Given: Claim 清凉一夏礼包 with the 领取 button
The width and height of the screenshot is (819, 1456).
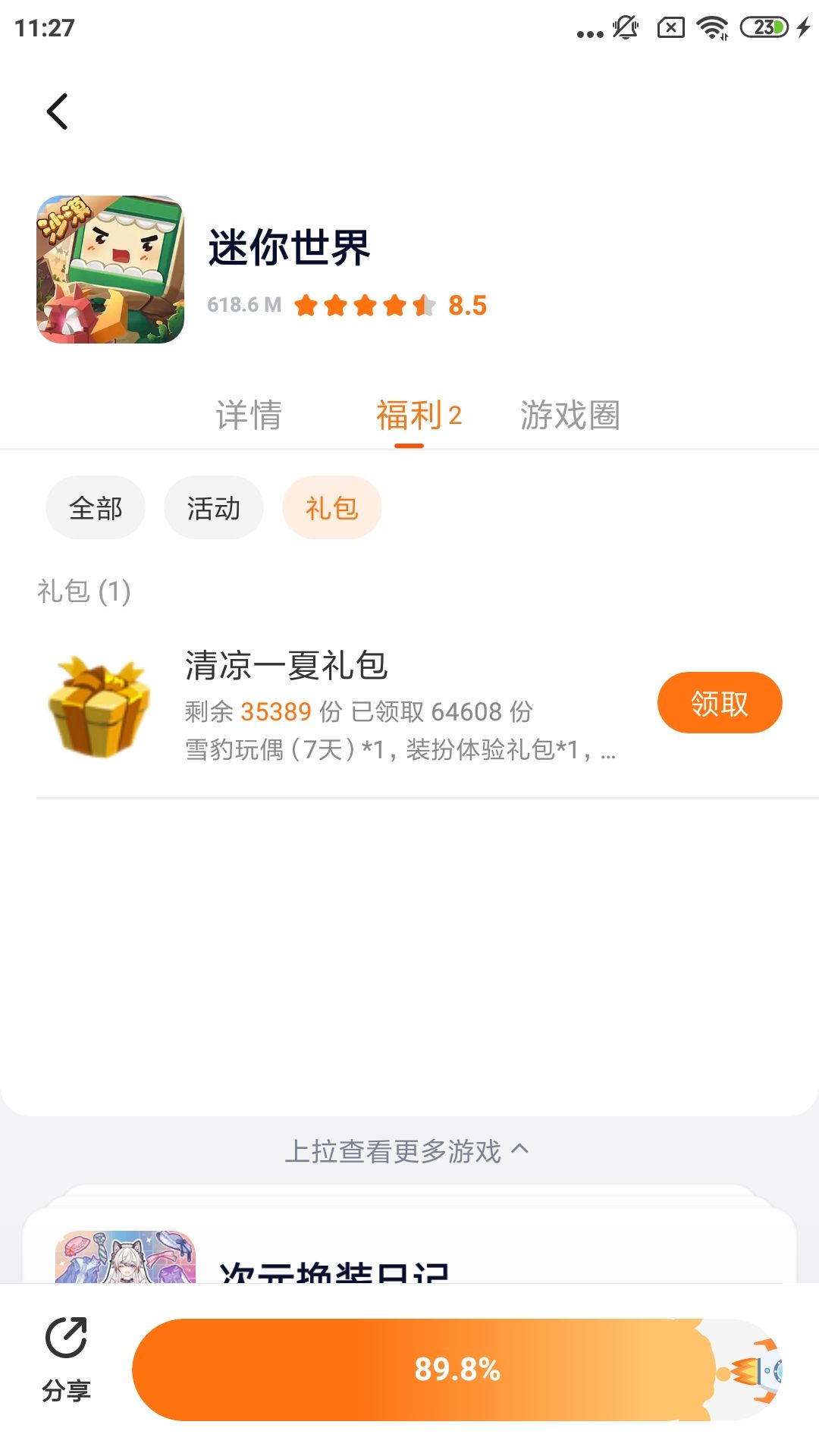Looking at the screenshot, I should [719, 703].
